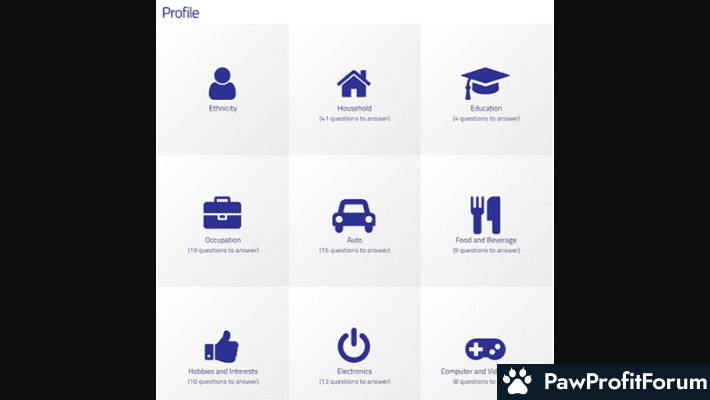Open the Ethnicity profile section
The image size is (710, 400).
pos(223,89)
